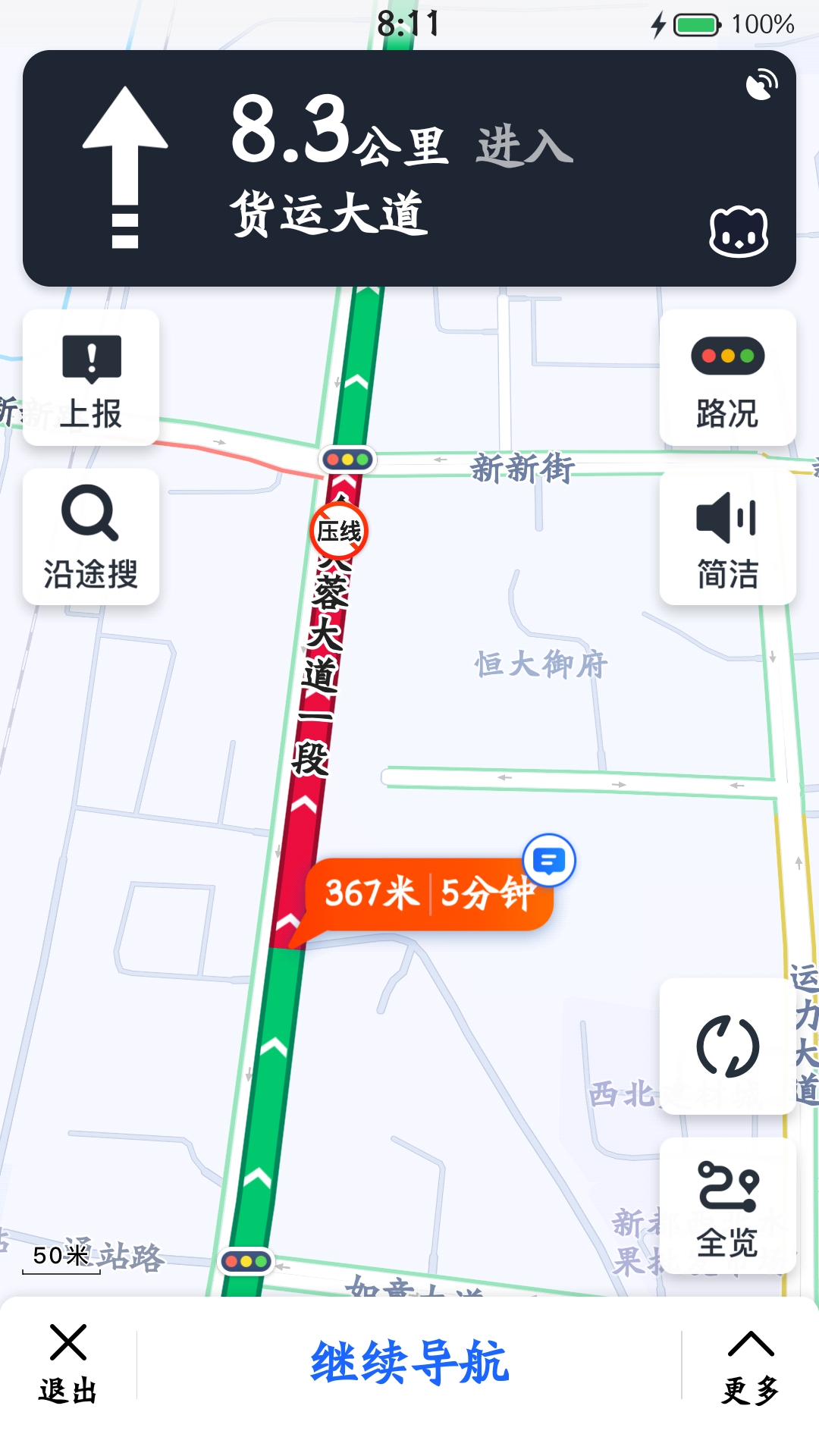Switch the voice mode via 简洁
This screenshot has height=1456, width=819.
(x=727, y=537)
